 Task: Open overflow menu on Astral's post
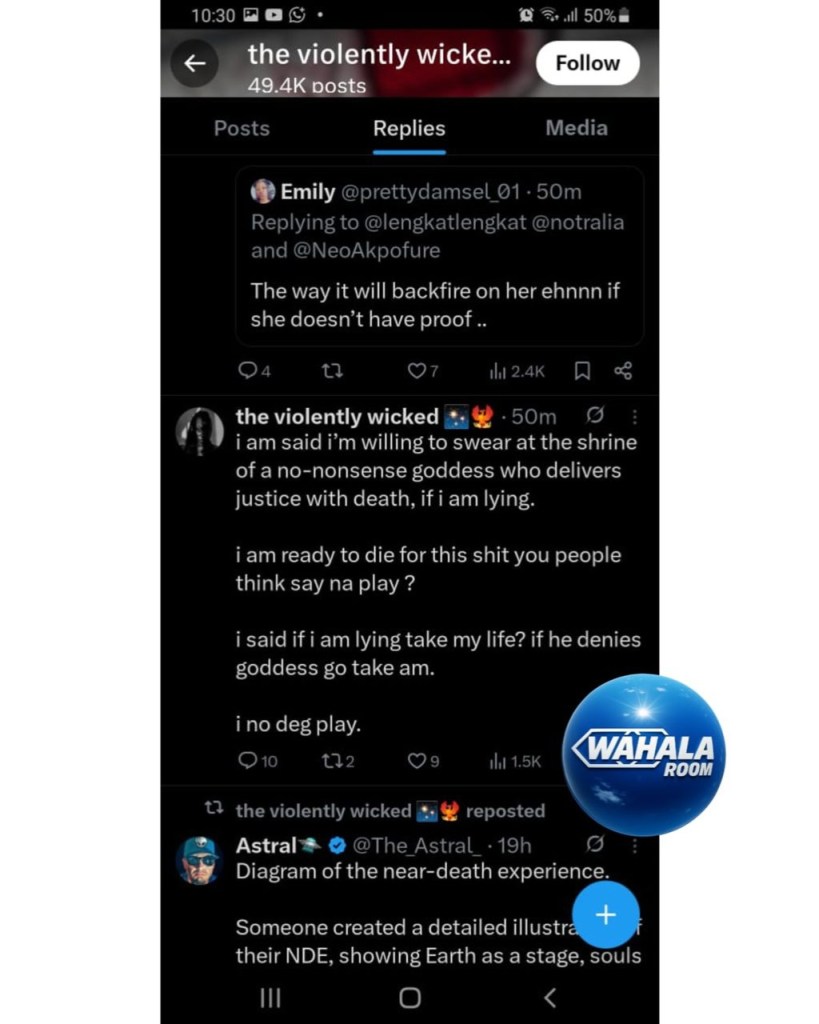[x=634, y=845]
